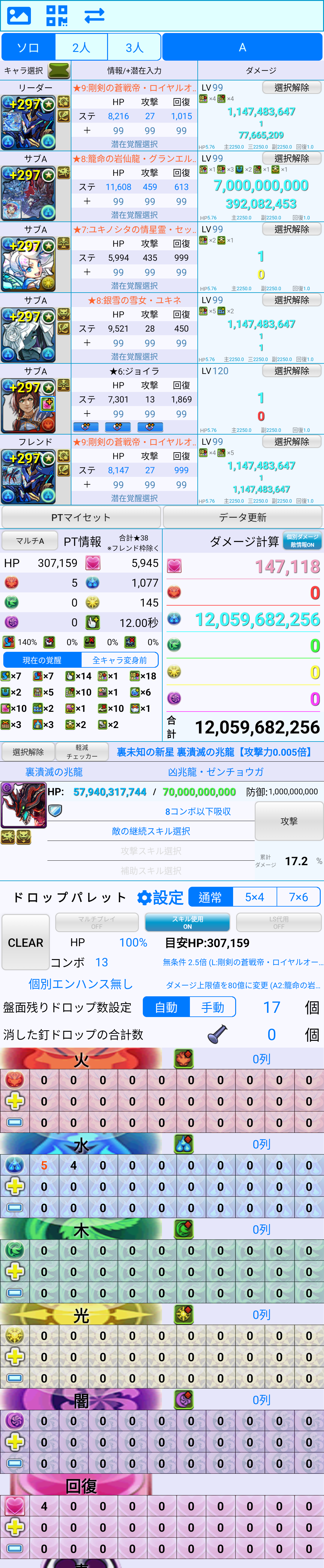Toggle the マルチプレイ OFF button
The width and height of the screenshot is (324, 1568).
(x=96, y=922)
